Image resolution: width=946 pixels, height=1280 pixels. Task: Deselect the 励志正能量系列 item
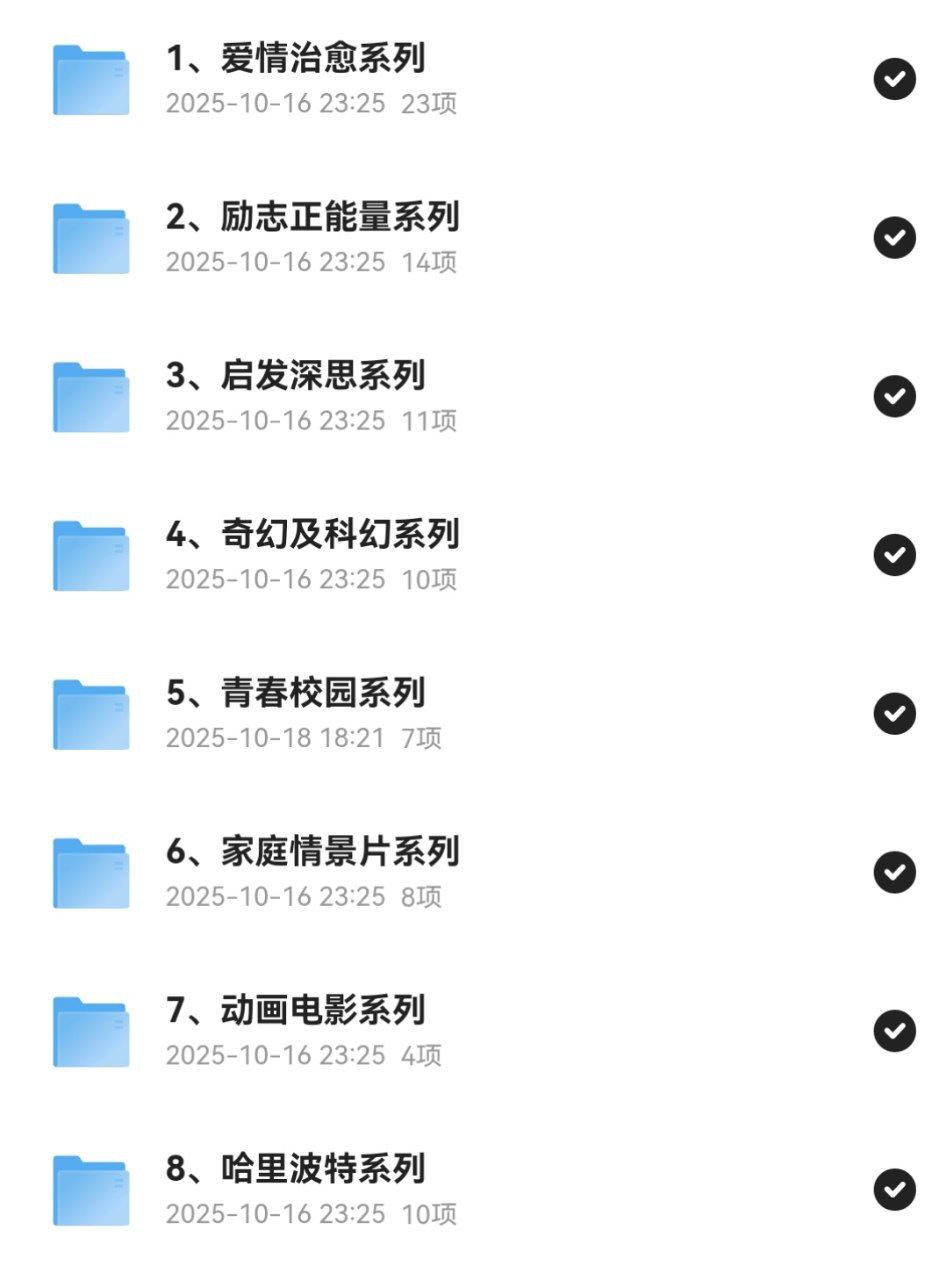pyautogui.click(x=893, y=238)
